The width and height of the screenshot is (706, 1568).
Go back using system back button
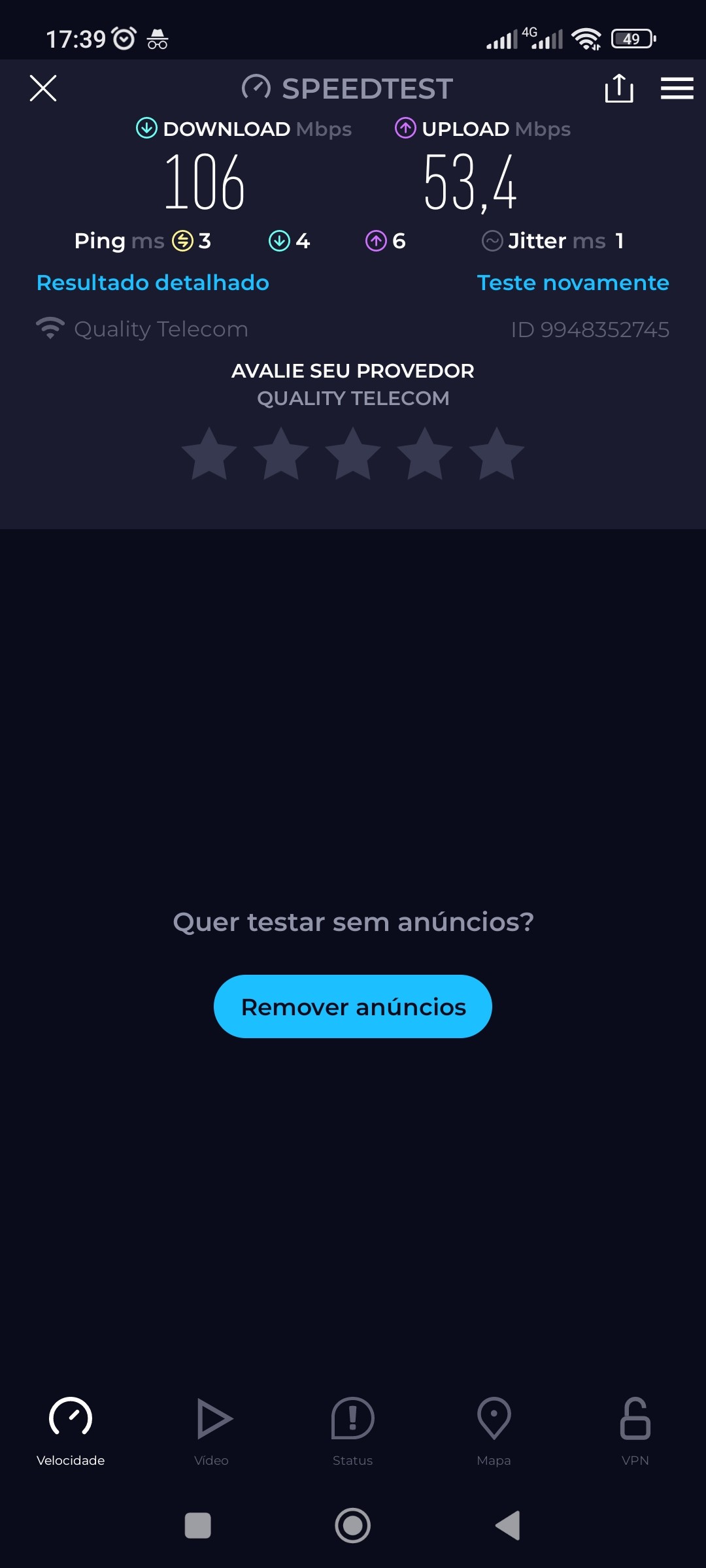508,1526
